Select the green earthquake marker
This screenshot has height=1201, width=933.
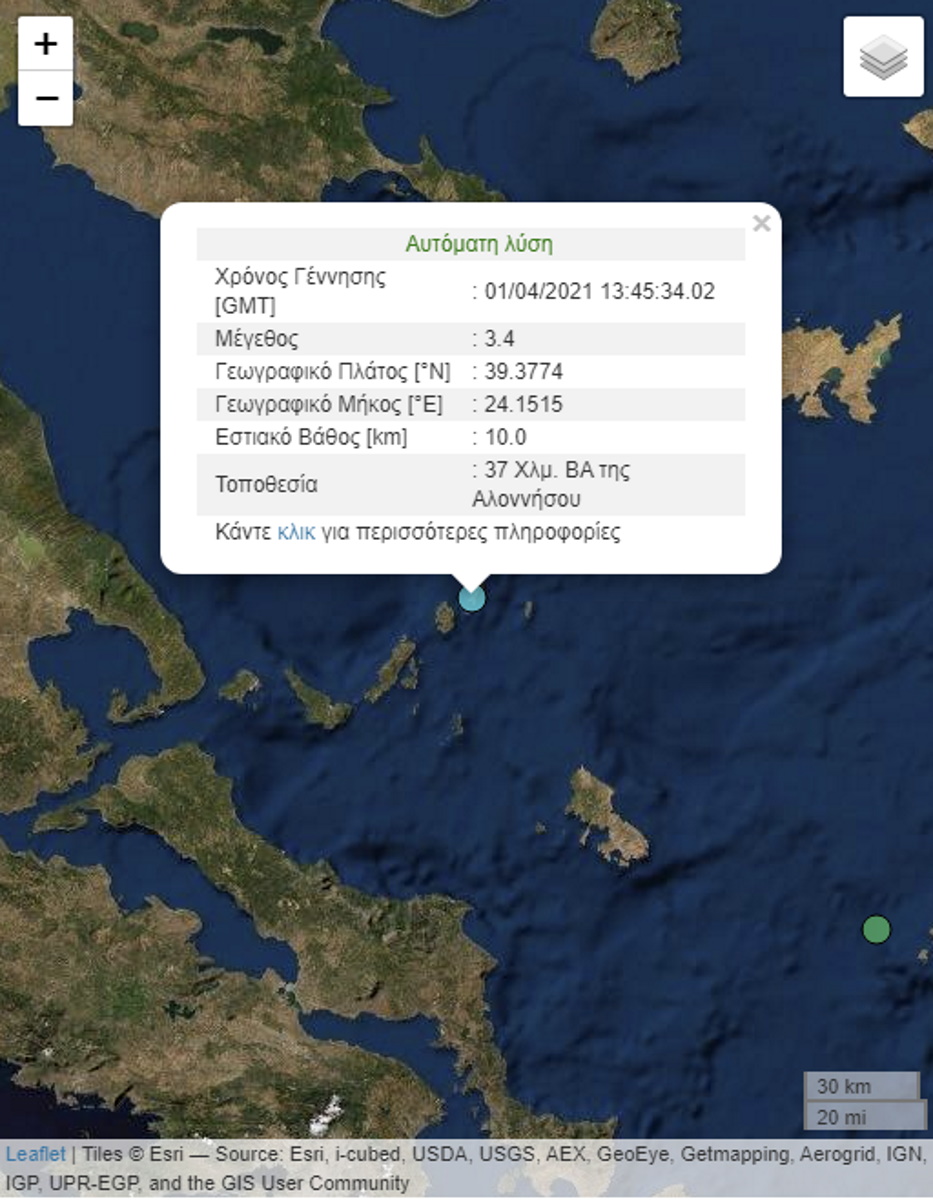tap(876, 930)
